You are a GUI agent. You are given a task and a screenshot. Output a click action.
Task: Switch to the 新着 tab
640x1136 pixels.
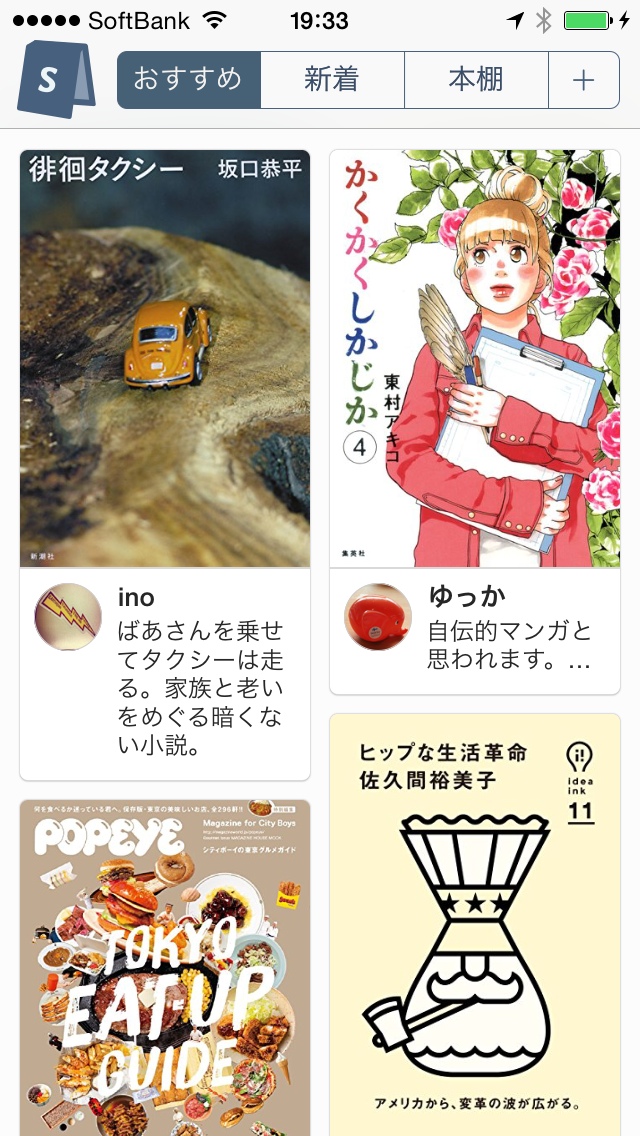point(332,80)
